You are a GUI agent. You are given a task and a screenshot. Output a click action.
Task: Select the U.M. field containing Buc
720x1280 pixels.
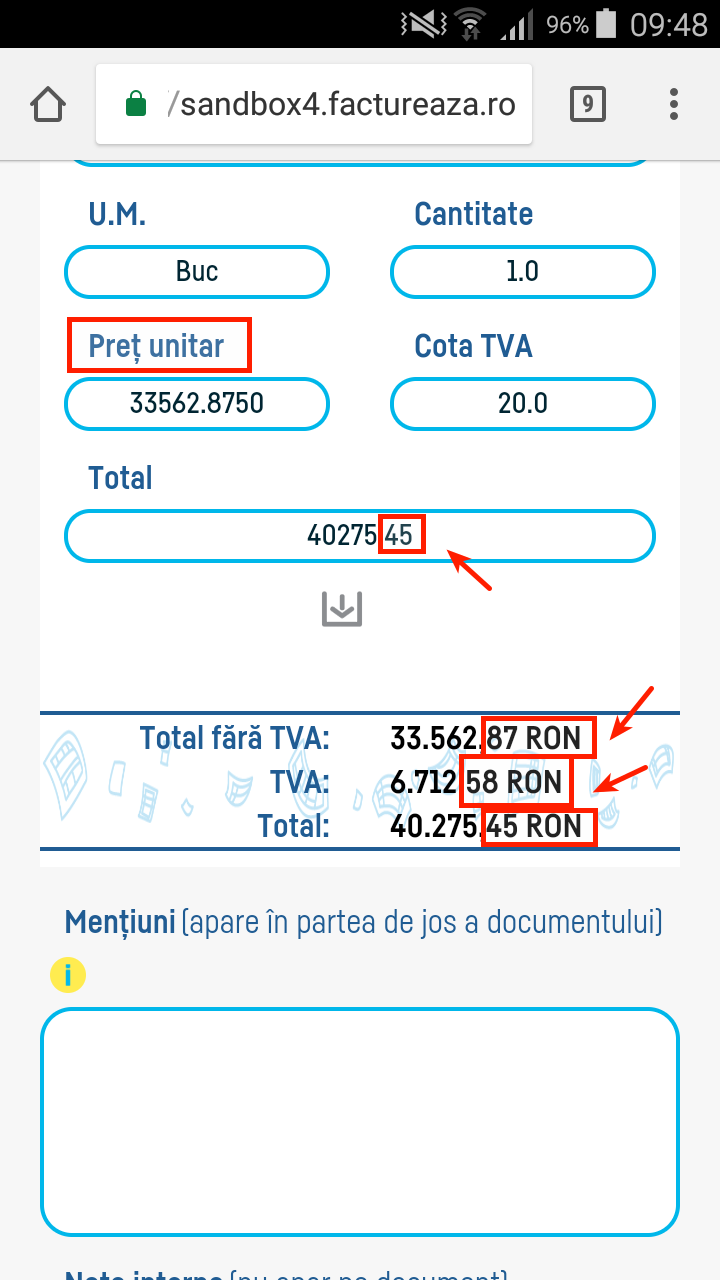point(197,271)
